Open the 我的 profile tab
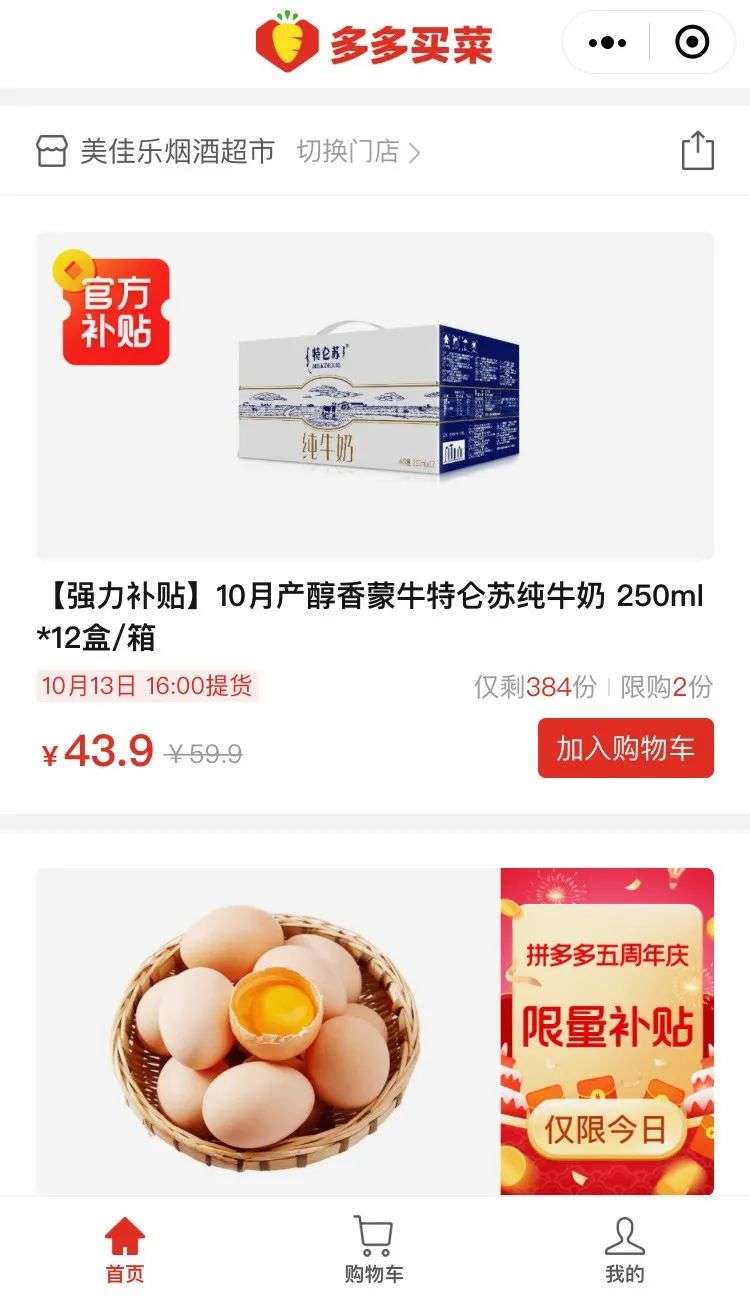 click(x=624, y=1249)
